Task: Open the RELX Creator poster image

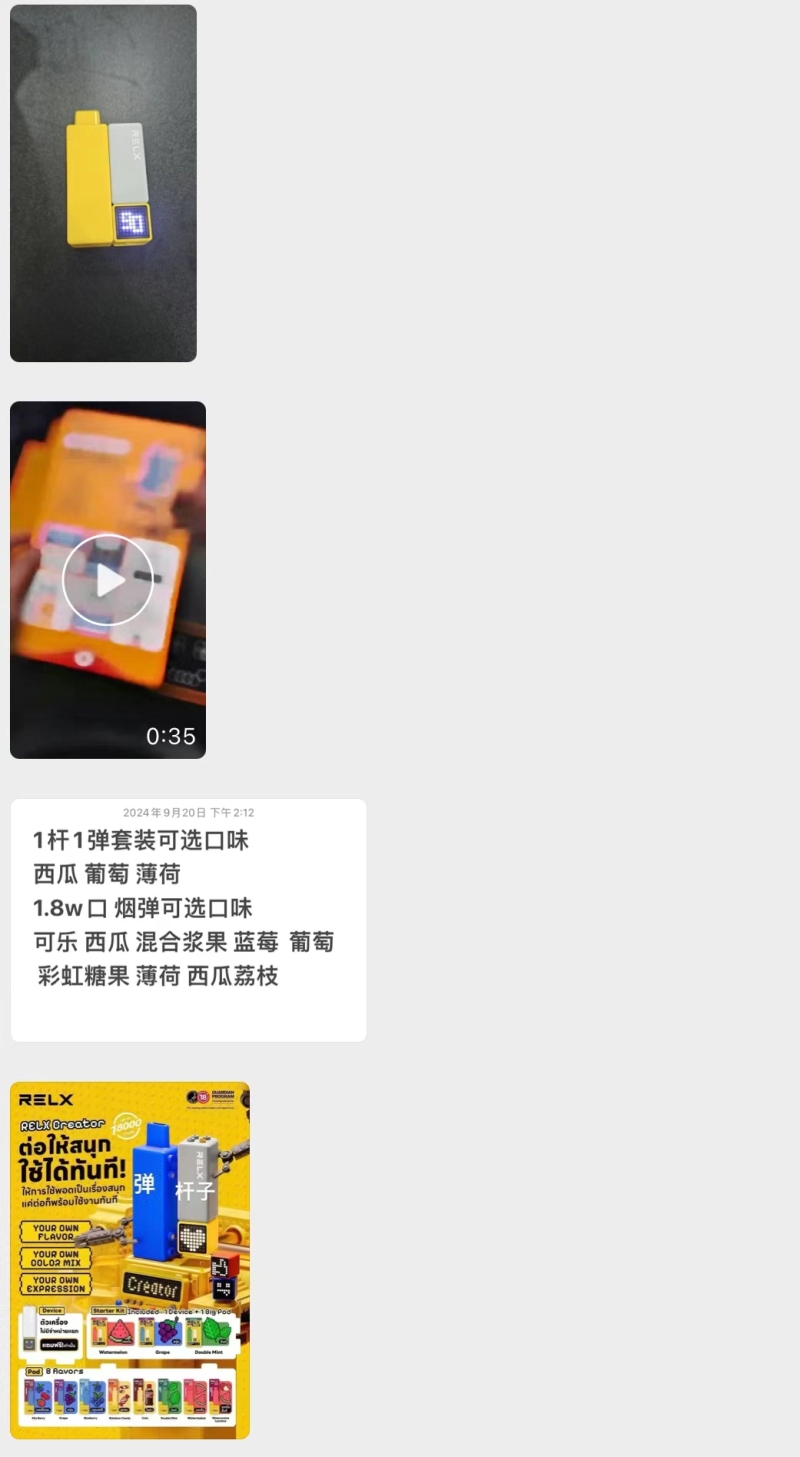Action: coord(130,1260)
